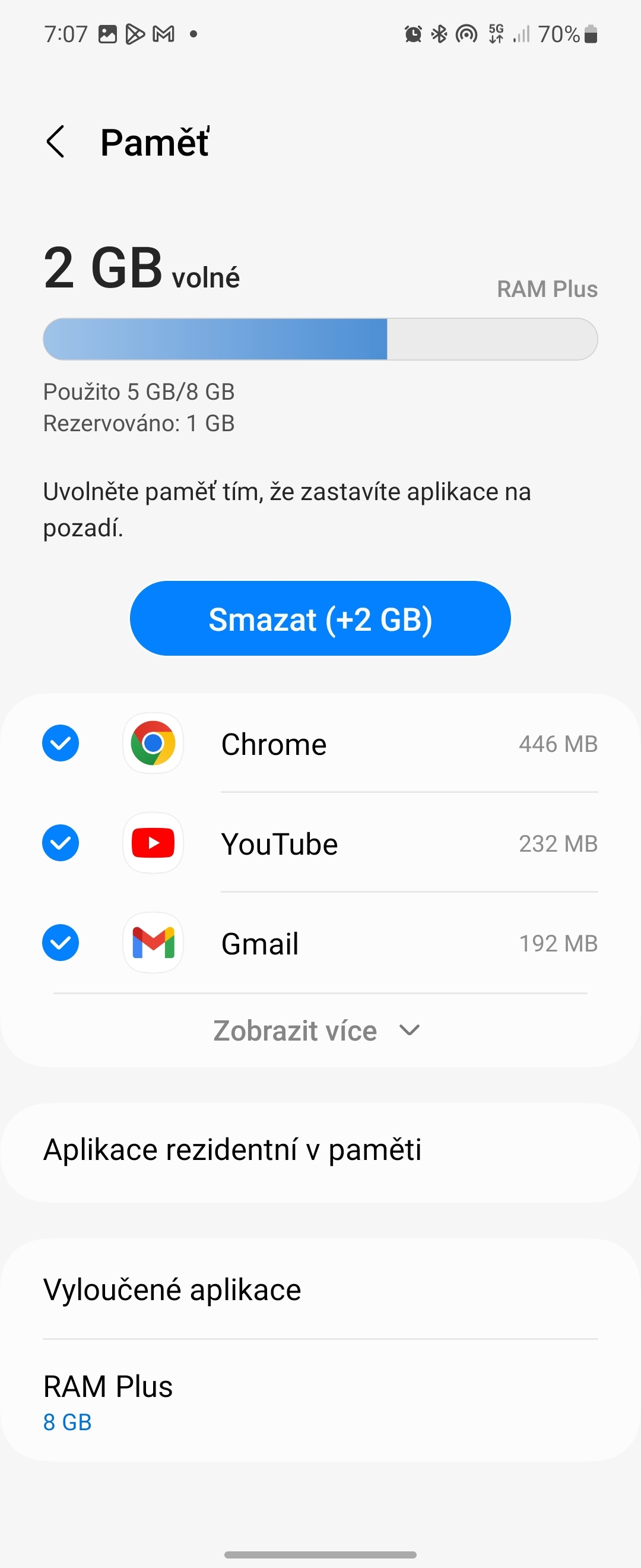The image size is (641, 1568).
Task: Untick the Gmail checkbox
Action: click(x=60, y=943)
